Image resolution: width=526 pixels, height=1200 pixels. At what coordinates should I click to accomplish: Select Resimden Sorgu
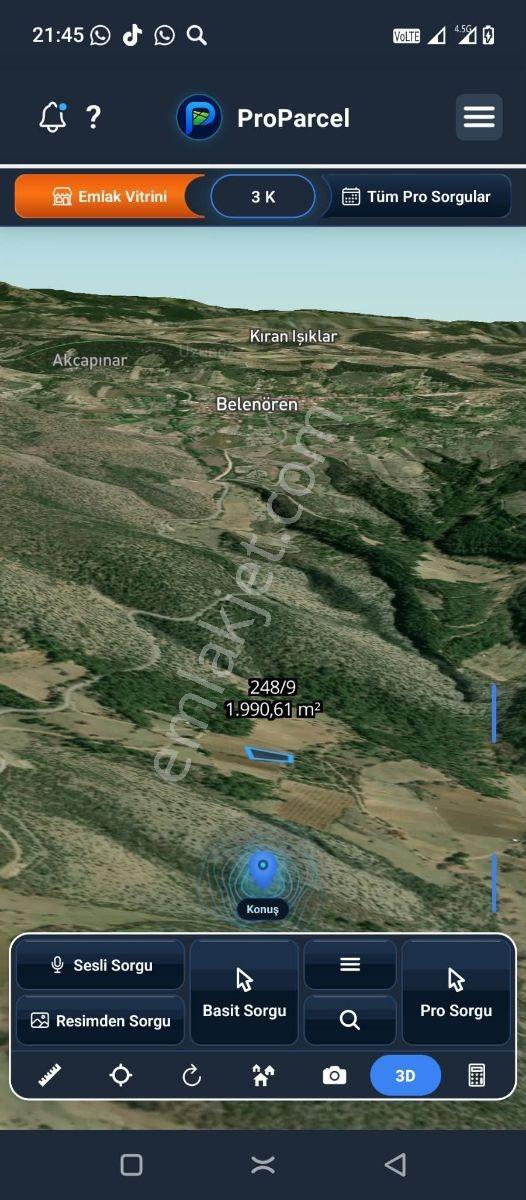100,1020
